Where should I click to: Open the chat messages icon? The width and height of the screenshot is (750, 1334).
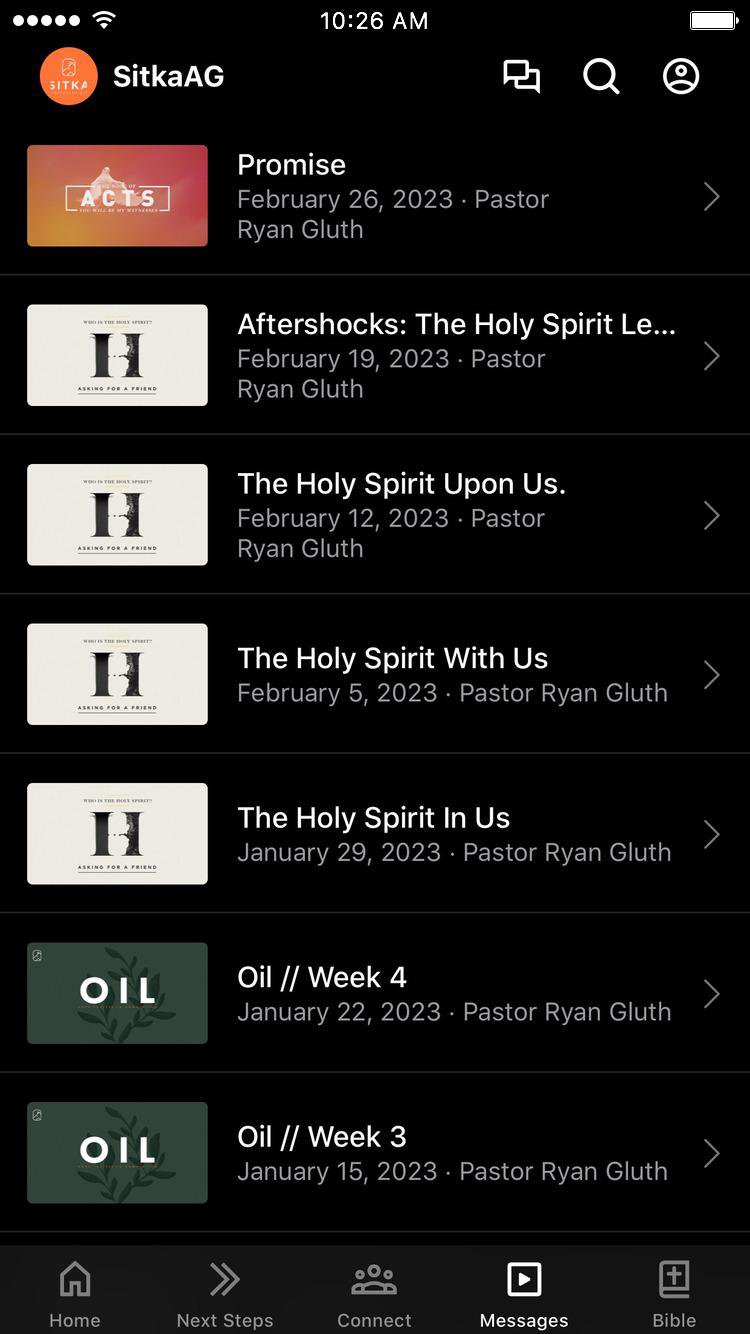point(521,77)
